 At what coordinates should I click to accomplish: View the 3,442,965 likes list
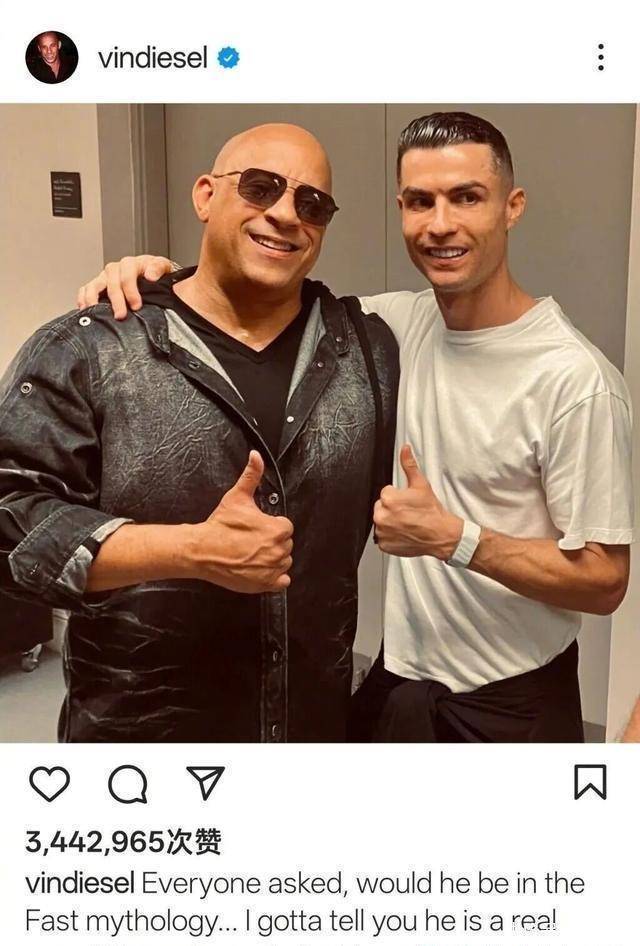tap(123, 843)
